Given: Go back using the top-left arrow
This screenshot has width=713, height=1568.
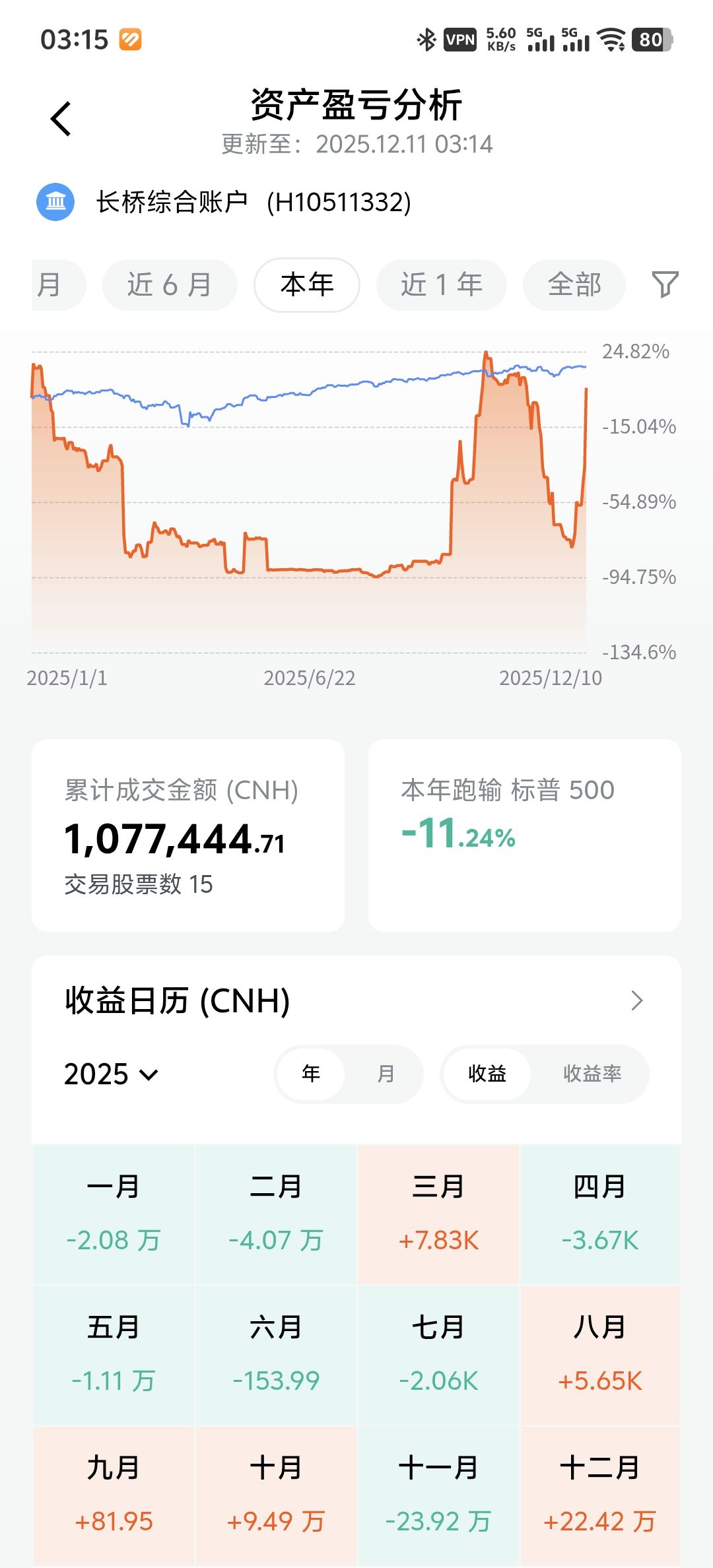Looking at the screenshot, I should (x=61, y=119).
